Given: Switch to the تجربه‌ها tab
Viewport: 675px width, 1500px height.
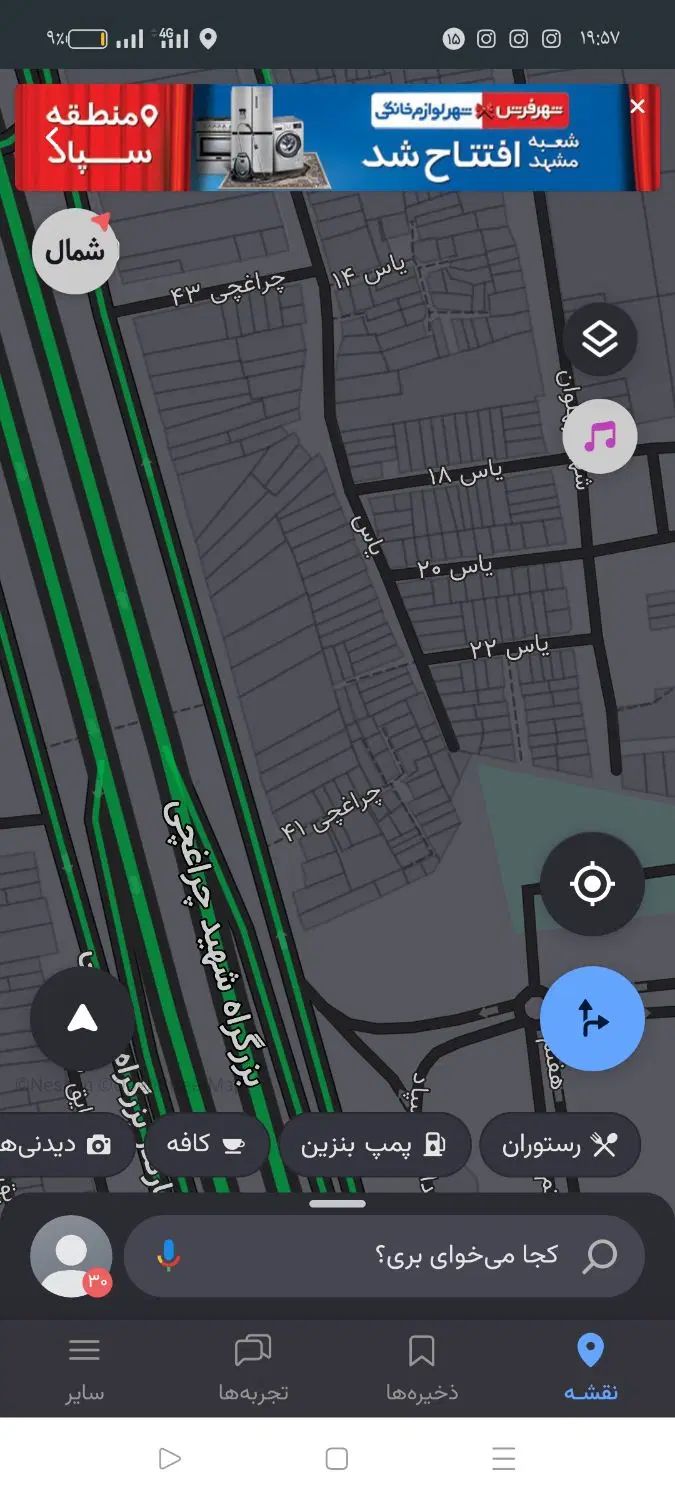Looking at the screenshot, I should (253, 1368).
